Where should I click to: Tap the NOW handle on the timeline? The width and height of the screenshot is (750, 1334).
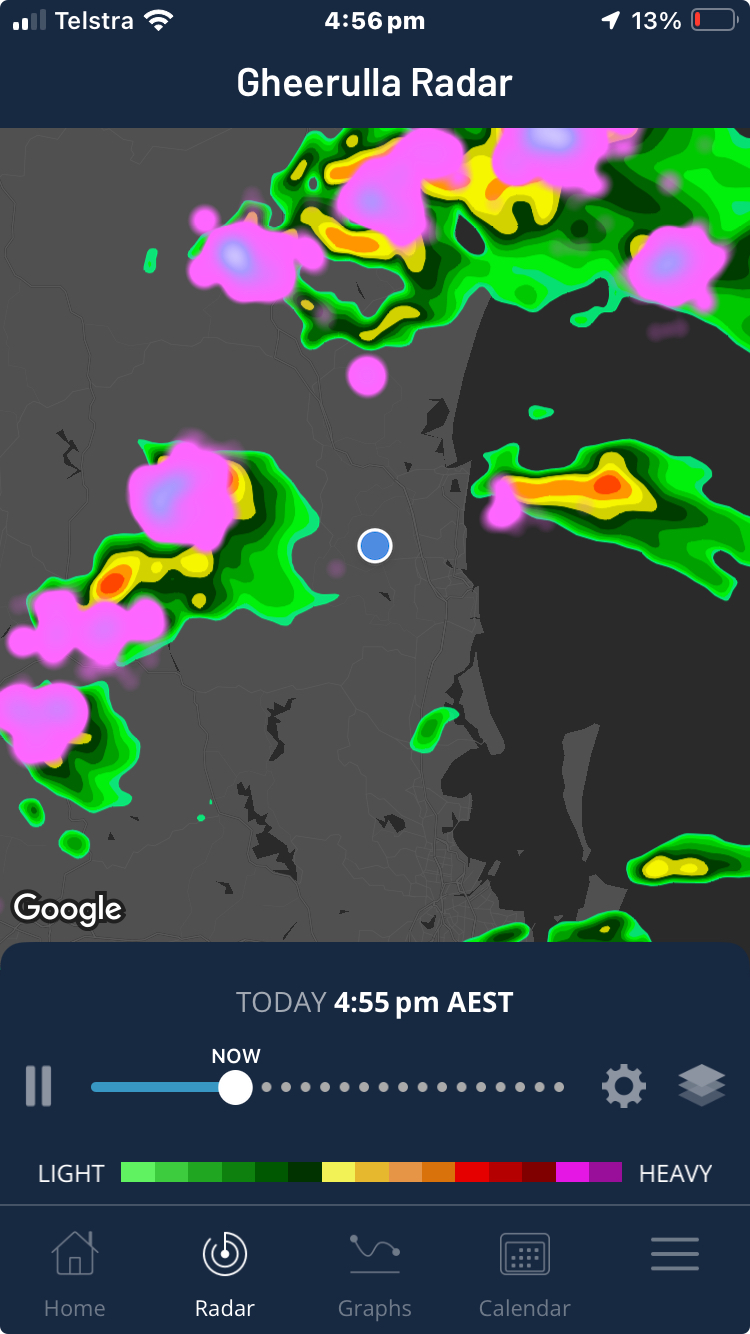(235, 1087)
